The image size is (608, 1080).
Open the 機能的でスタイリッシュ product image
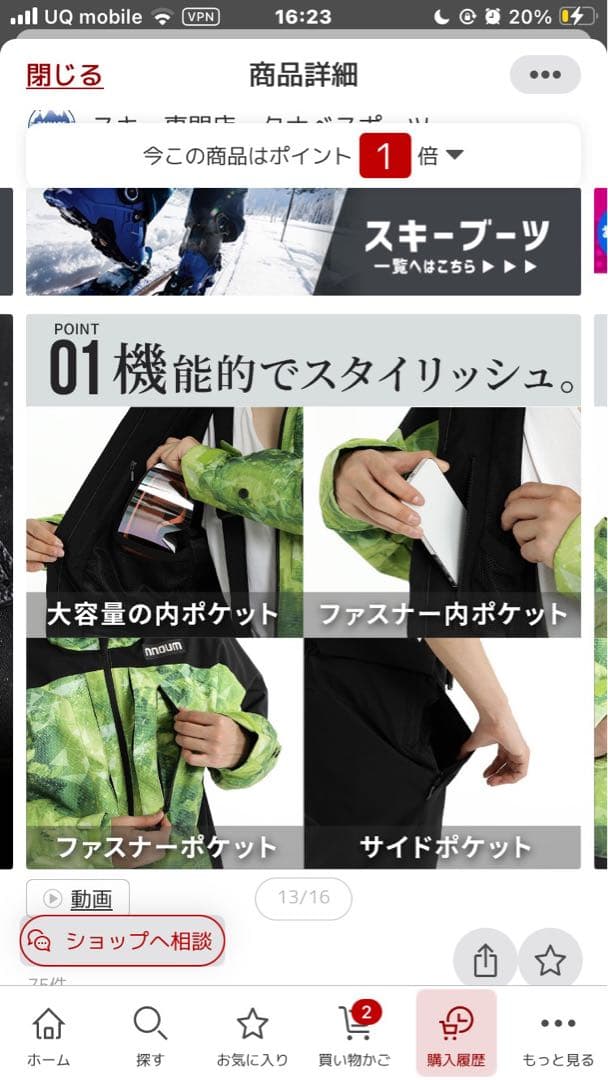pyautogui.click(x=303, y=590)
